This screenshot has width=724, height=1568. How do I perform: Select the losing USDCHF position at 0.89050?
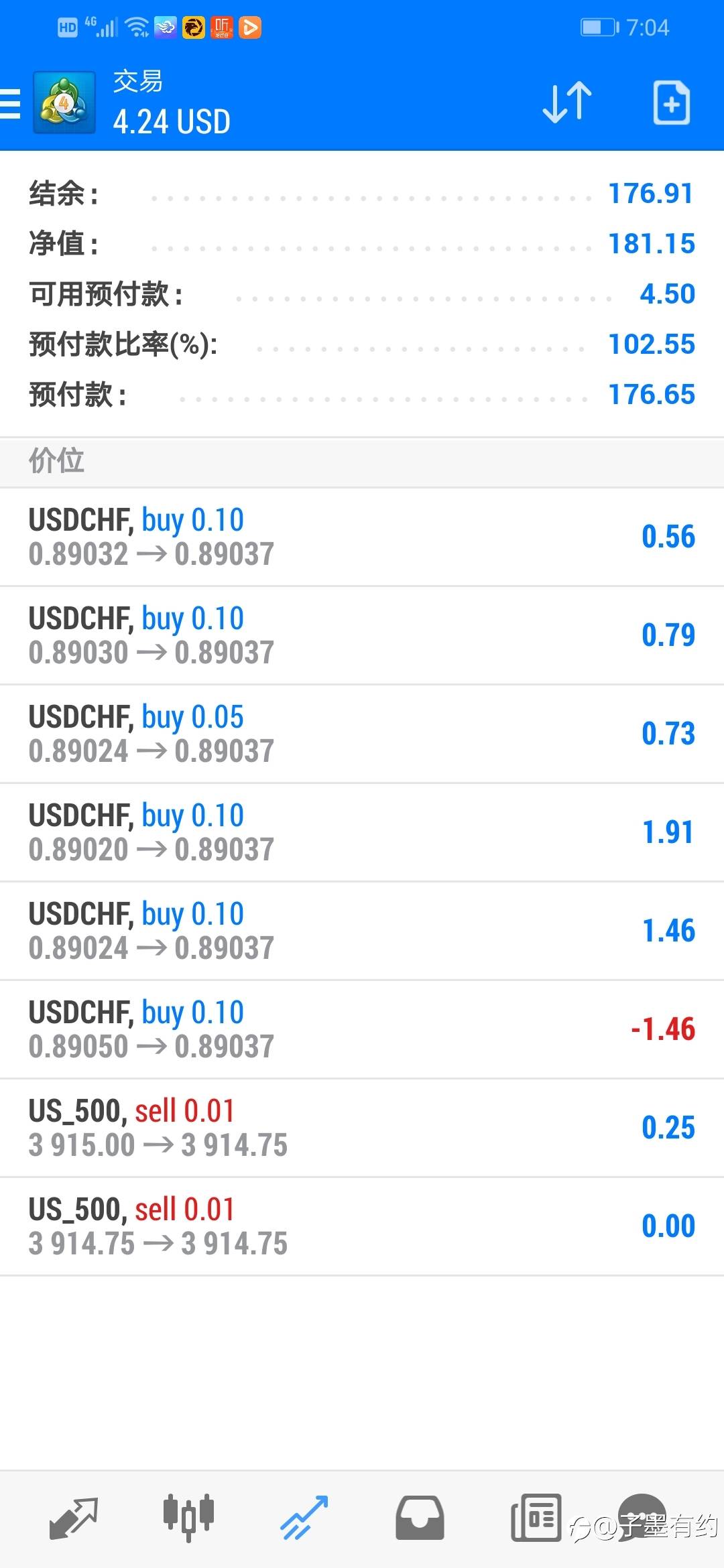pyautogui.click(x=362, y=1029)
